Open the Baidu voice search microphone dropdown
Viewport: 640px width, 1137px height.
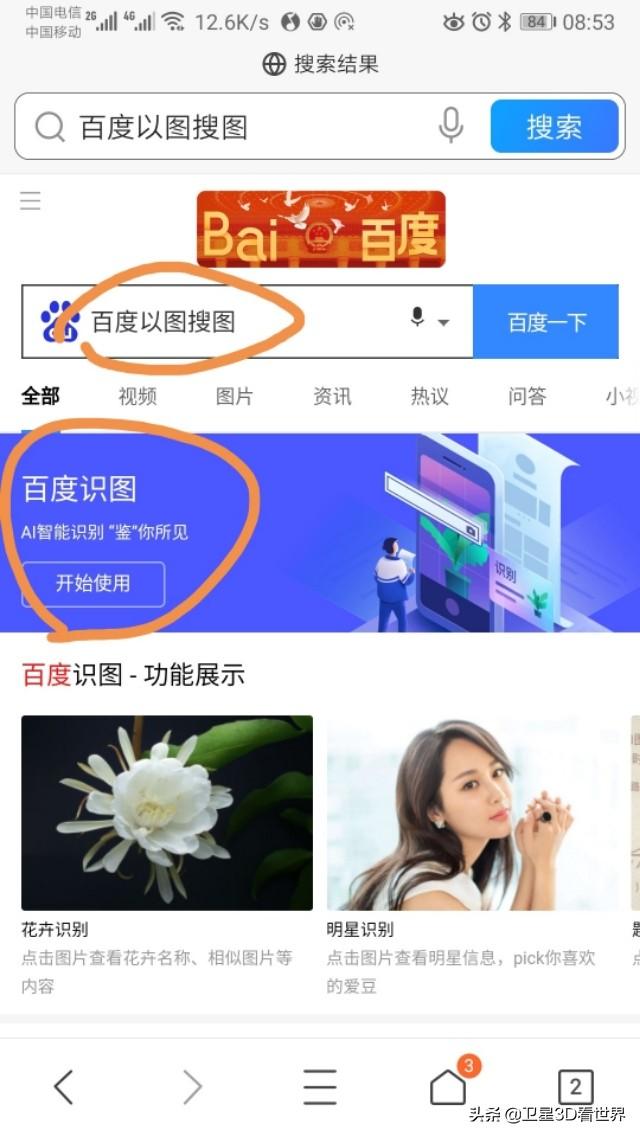point(430,320)
